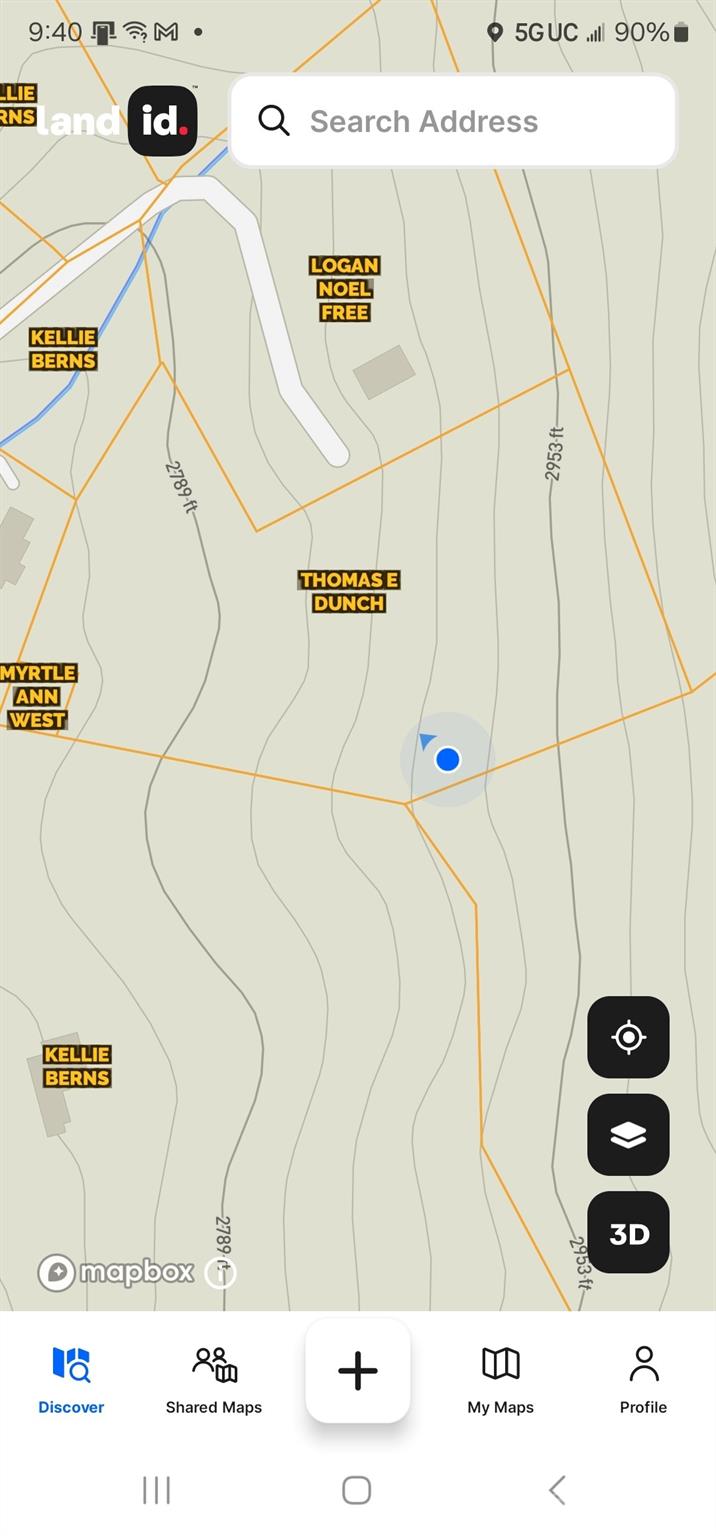Switch the map to 3D view
This screenshot has height=1536, width=716.
click(x=628, y=1233)
